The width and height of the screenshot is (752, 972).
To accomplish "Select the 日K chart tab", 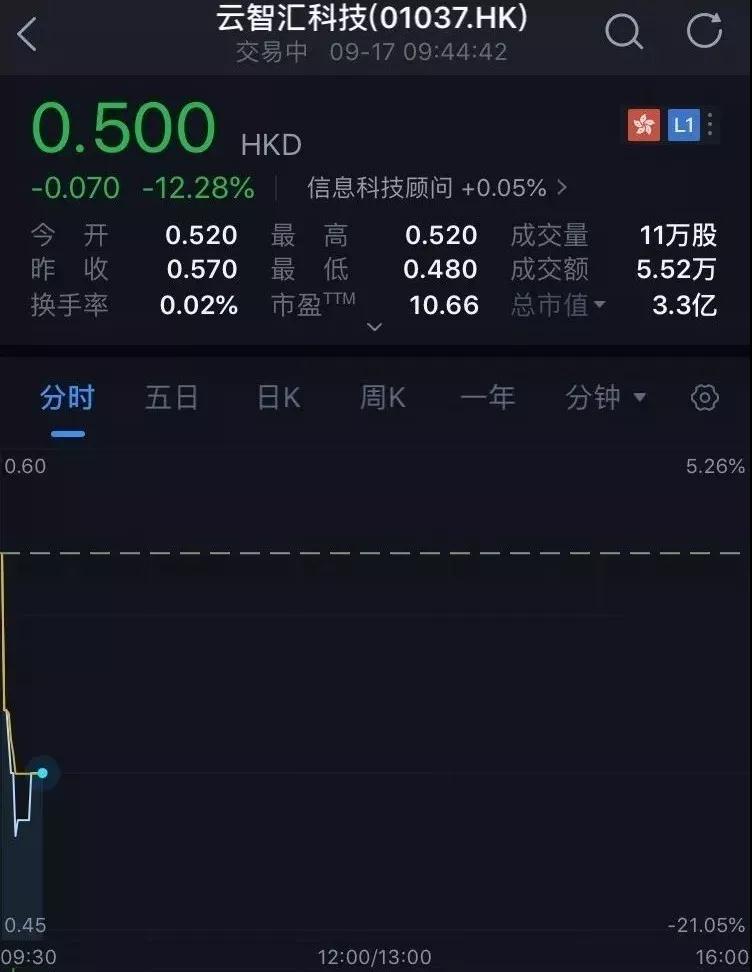I will [x=278, y=398].
